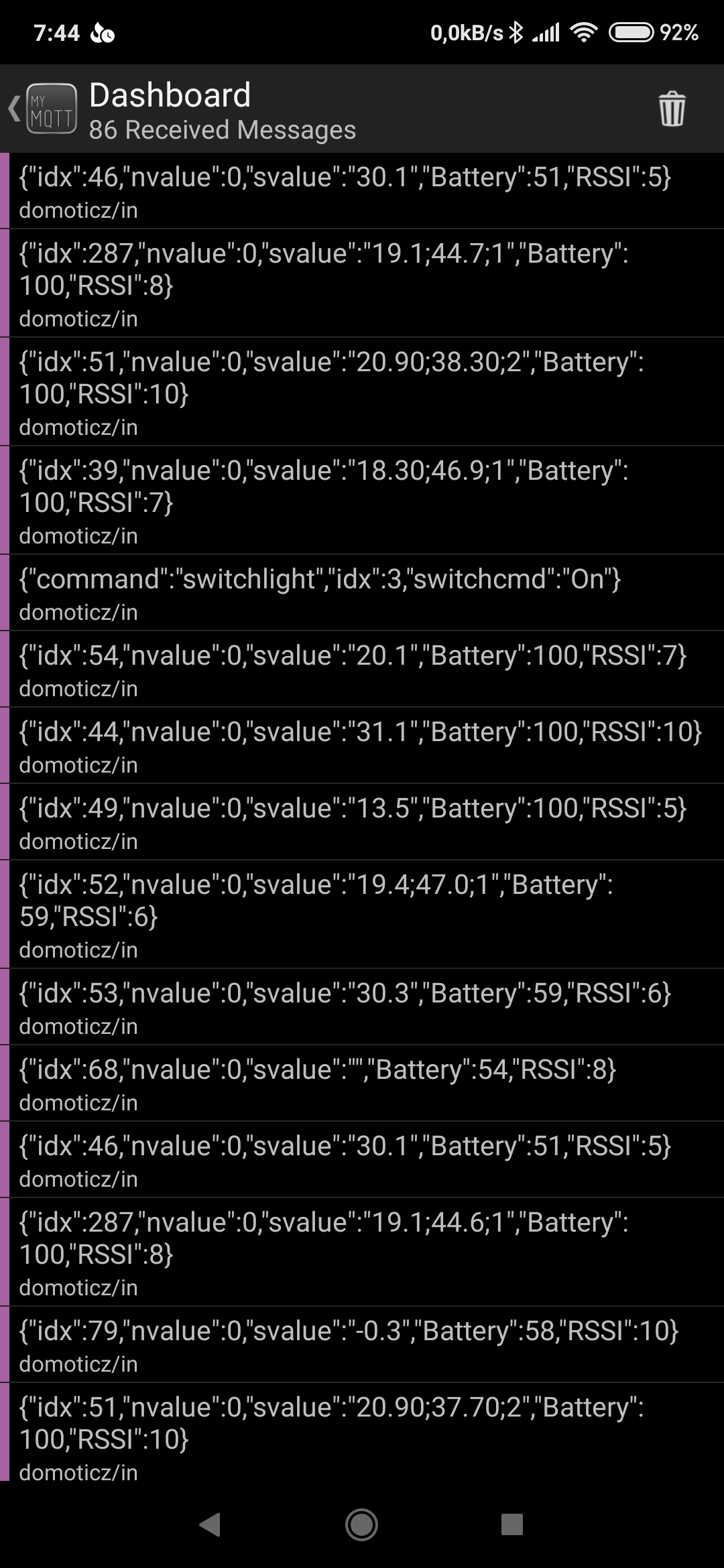
Task: View the idx 49 message with svalue 13.5
Action: (x=362, y=822)
